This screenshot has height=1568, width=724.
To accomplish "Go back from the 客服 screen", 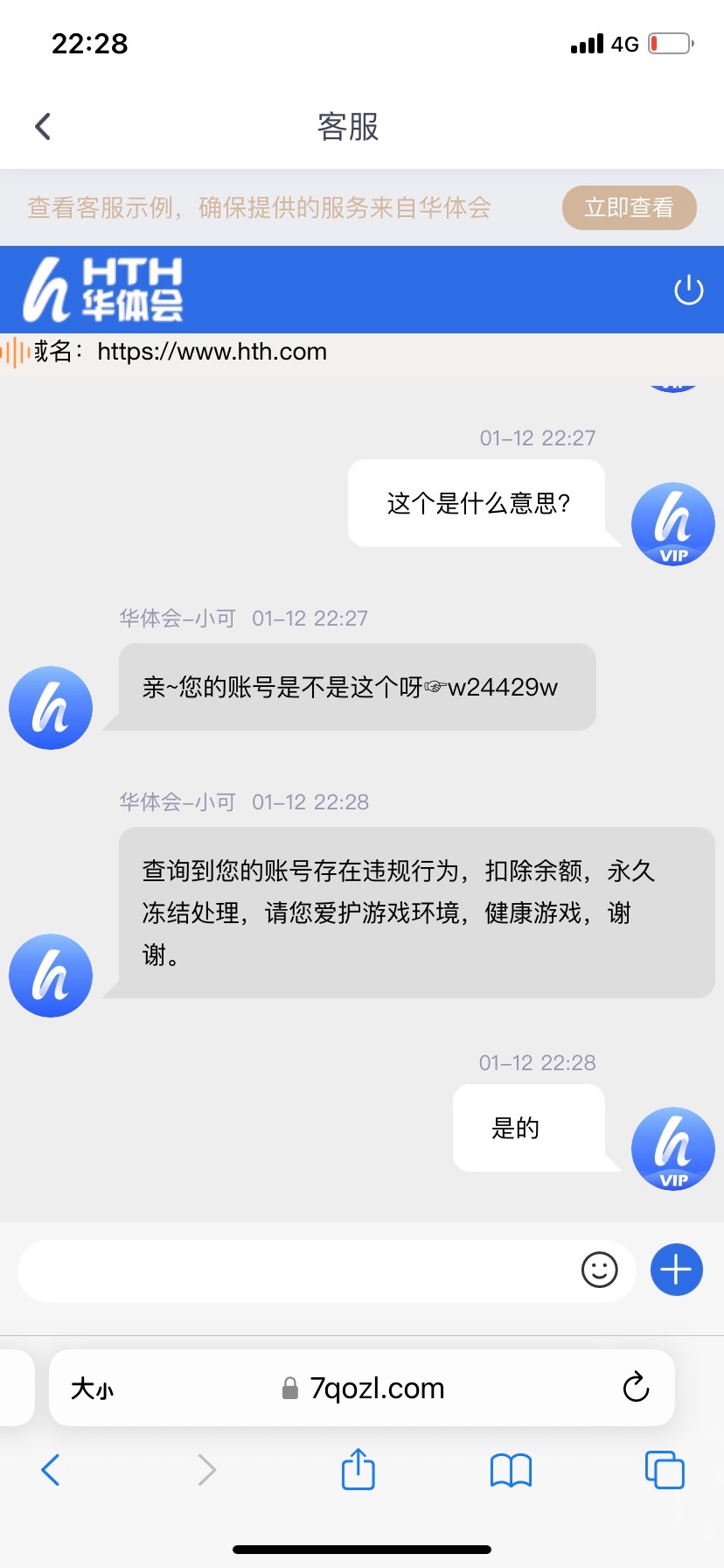I will point(43,127).
